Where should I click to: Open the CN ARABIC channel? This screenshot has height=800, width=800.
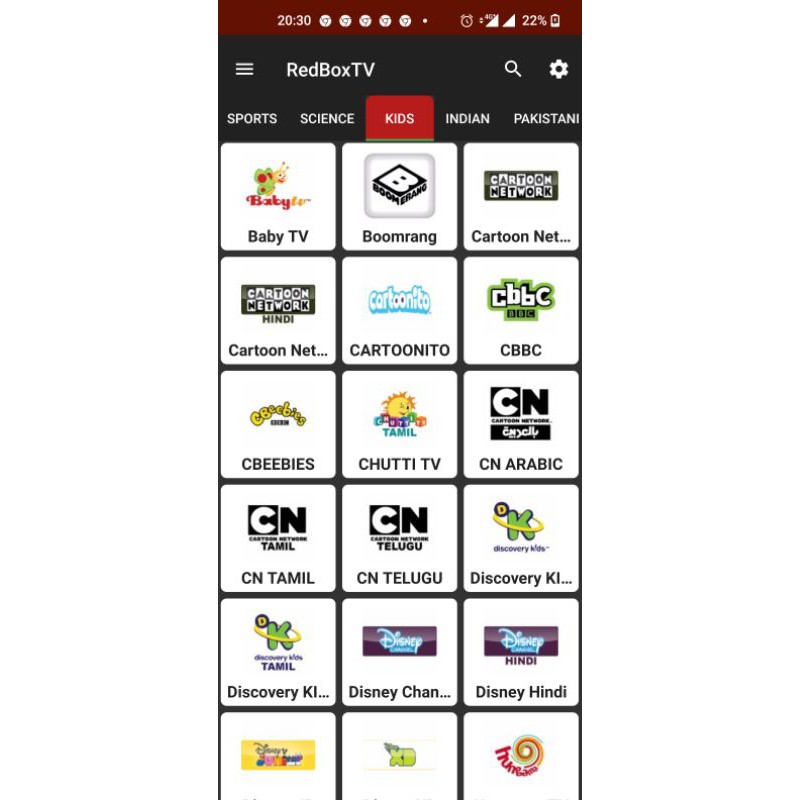coord(521,425)
